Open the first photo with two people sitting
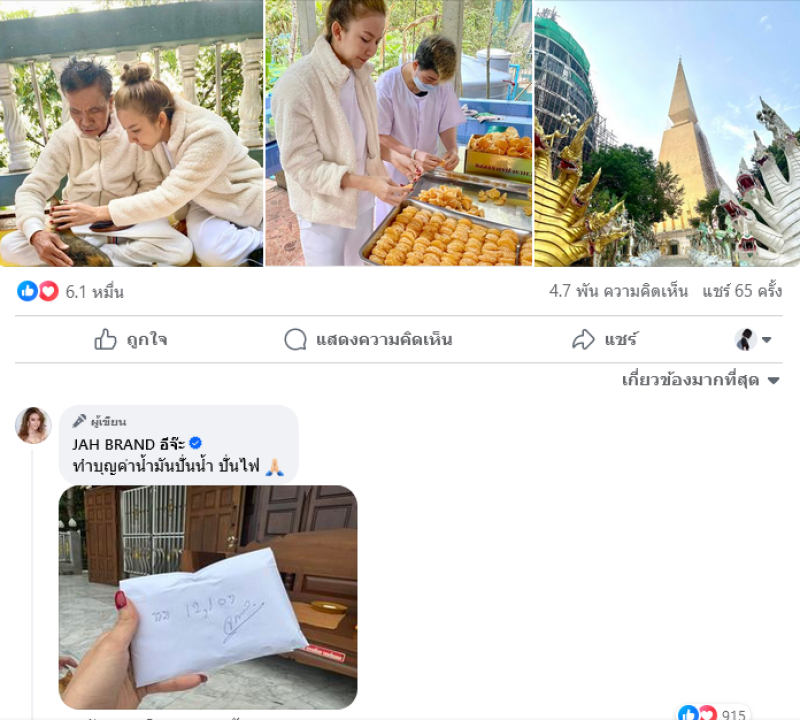 pyautogui.click(x=131, y=133)
